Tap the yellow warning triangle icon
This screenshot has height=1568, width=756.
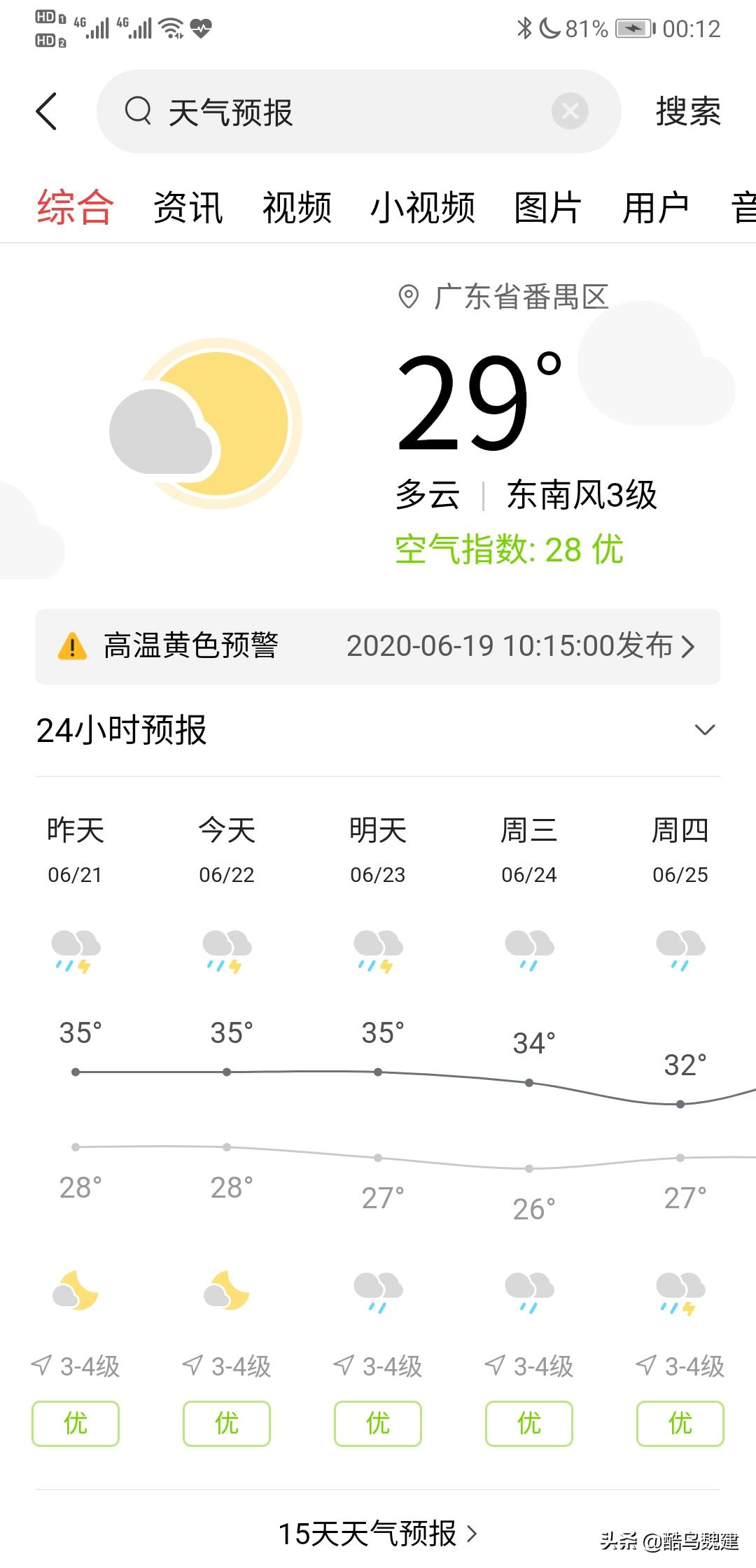[70, 647]
